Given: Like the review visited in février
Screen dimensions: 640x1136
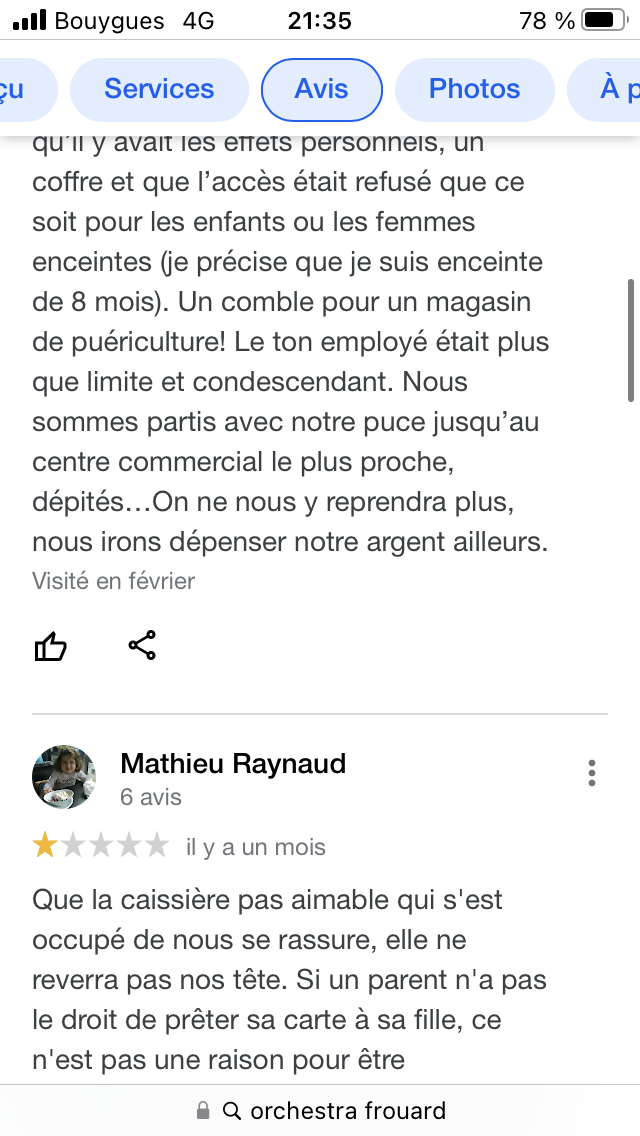Looking at the screenshot, I should pos(51,647).
